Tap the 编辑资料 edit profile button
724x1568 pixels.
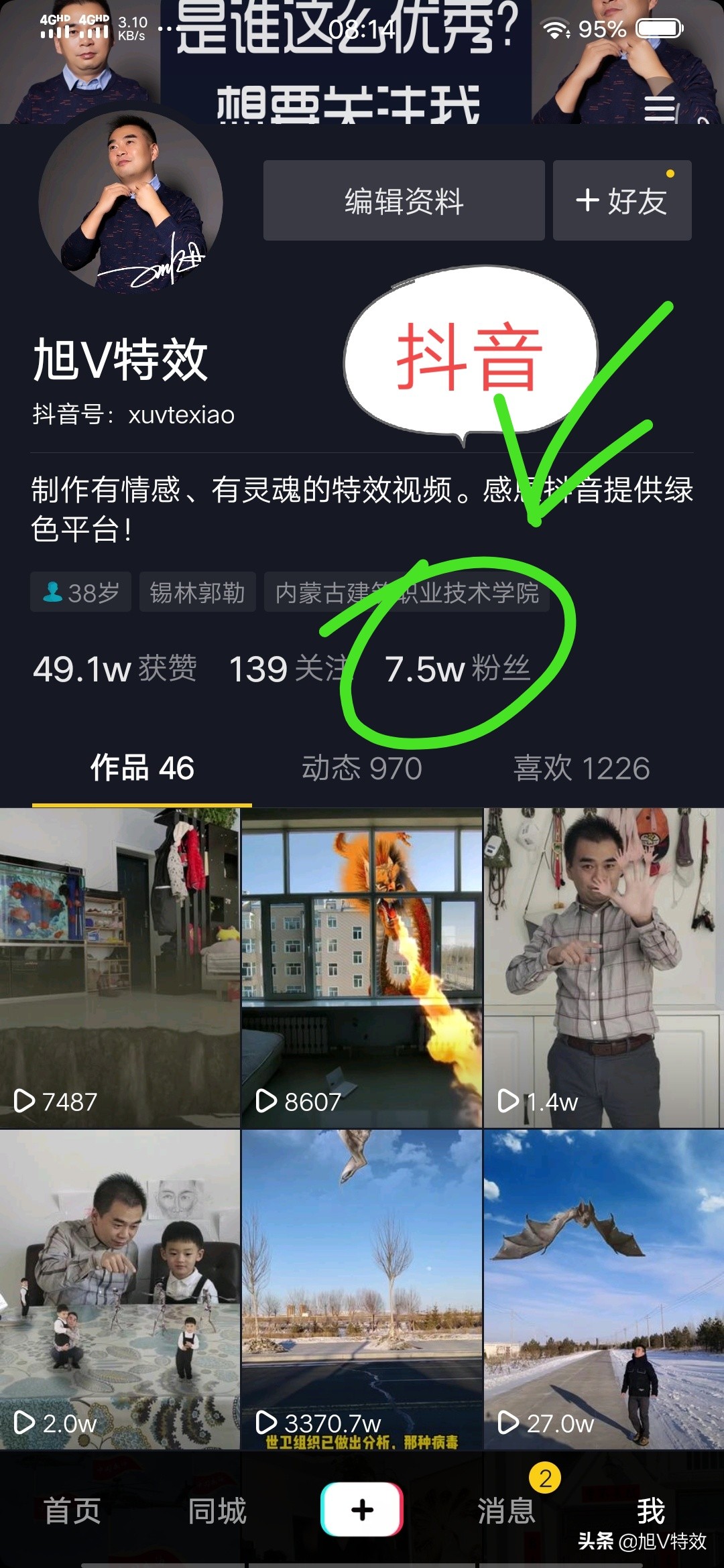404,199
